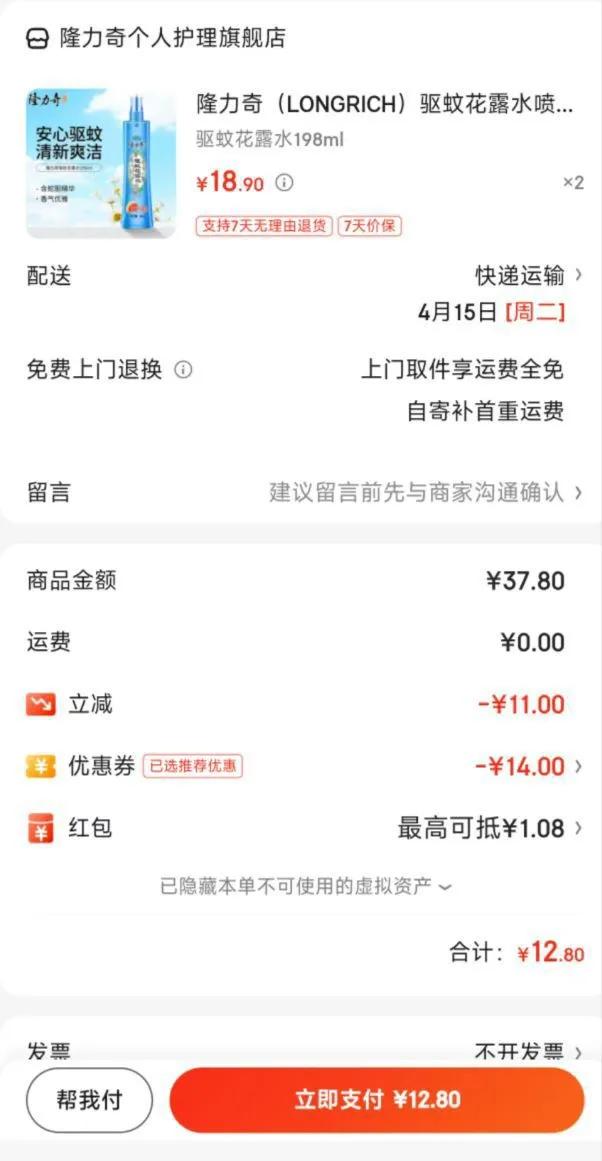This screenshot has height=1161, width=602.
Task: Tap 帮我付 to ask someone to pay
Action: click(x=89, y=1100)
